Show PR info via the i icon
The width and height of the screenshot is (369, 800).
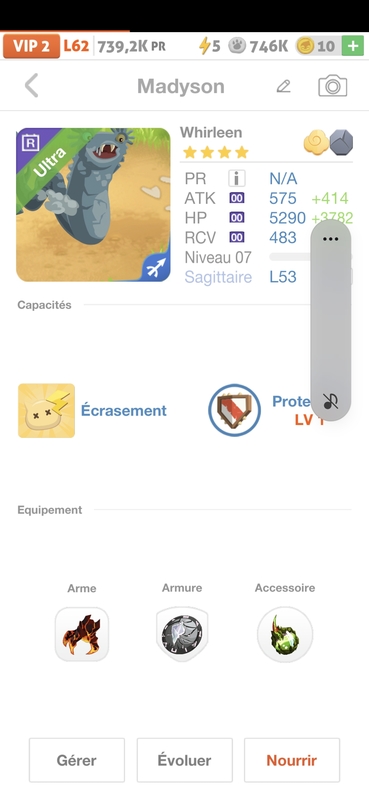(236, 179)
